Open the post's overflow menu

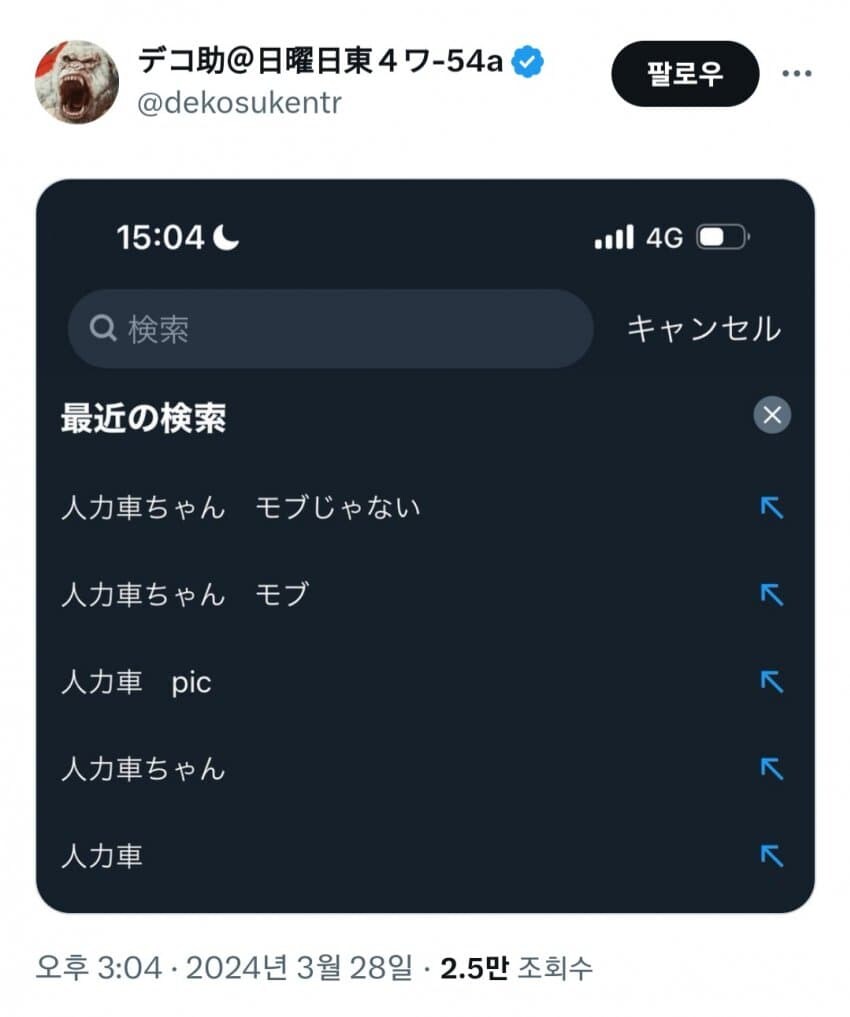pyautogui.click(x=796, y=74)
